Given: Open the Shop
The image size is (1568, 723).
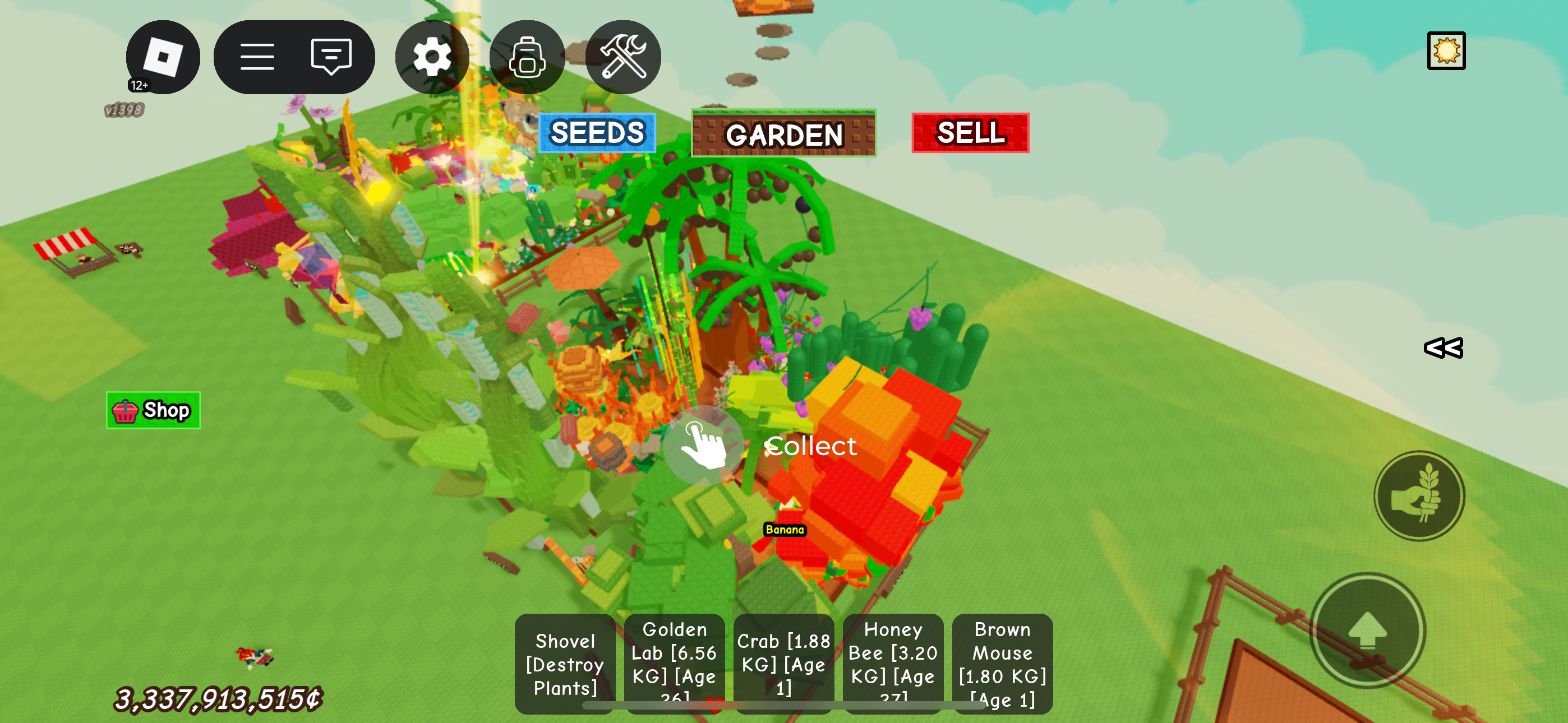Looking at the screenshot, I should coord(154,410).
